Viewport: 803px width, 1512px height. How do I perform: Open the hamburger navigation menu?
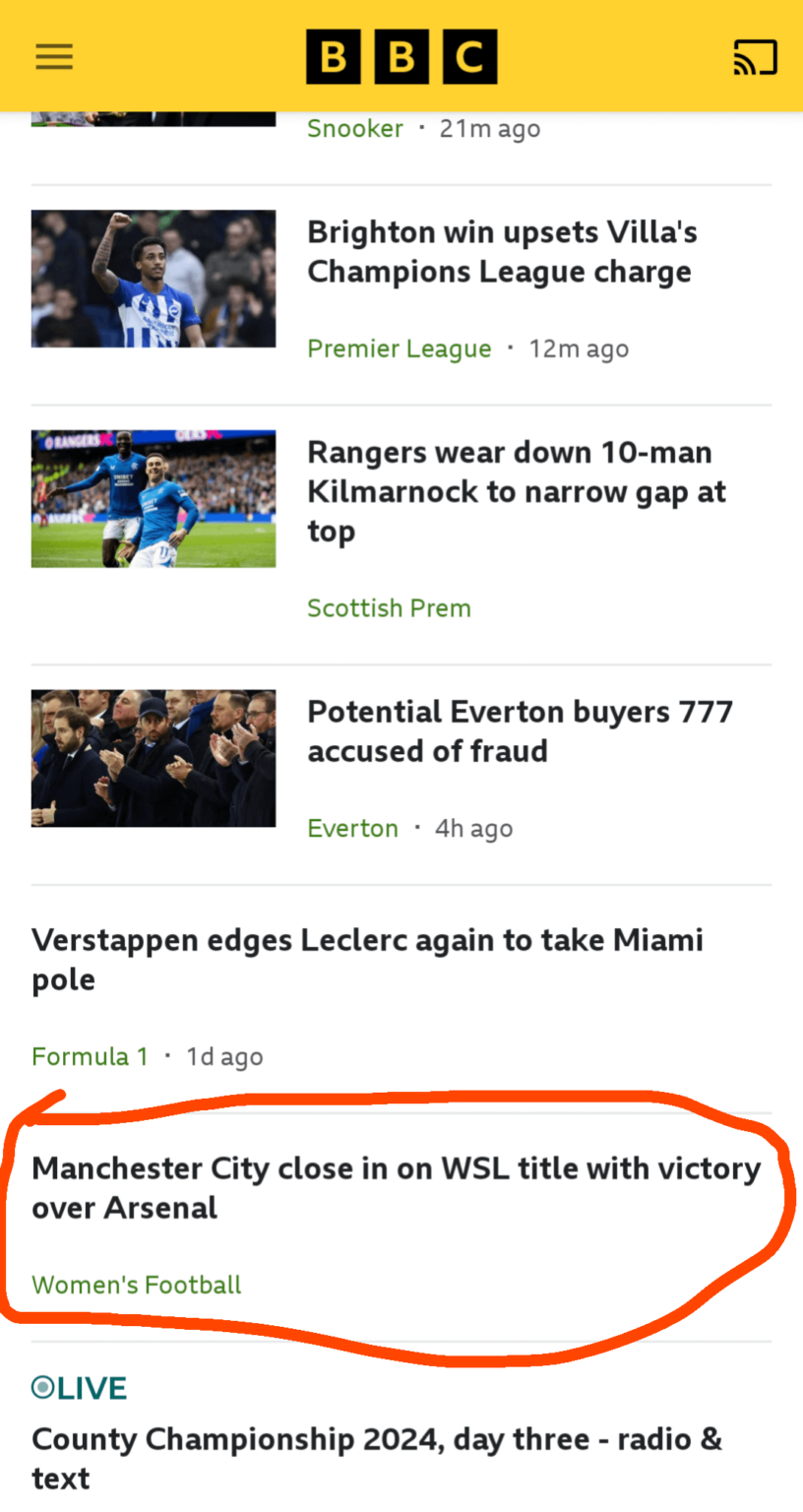pyautogui.click(x=54, y=56)
